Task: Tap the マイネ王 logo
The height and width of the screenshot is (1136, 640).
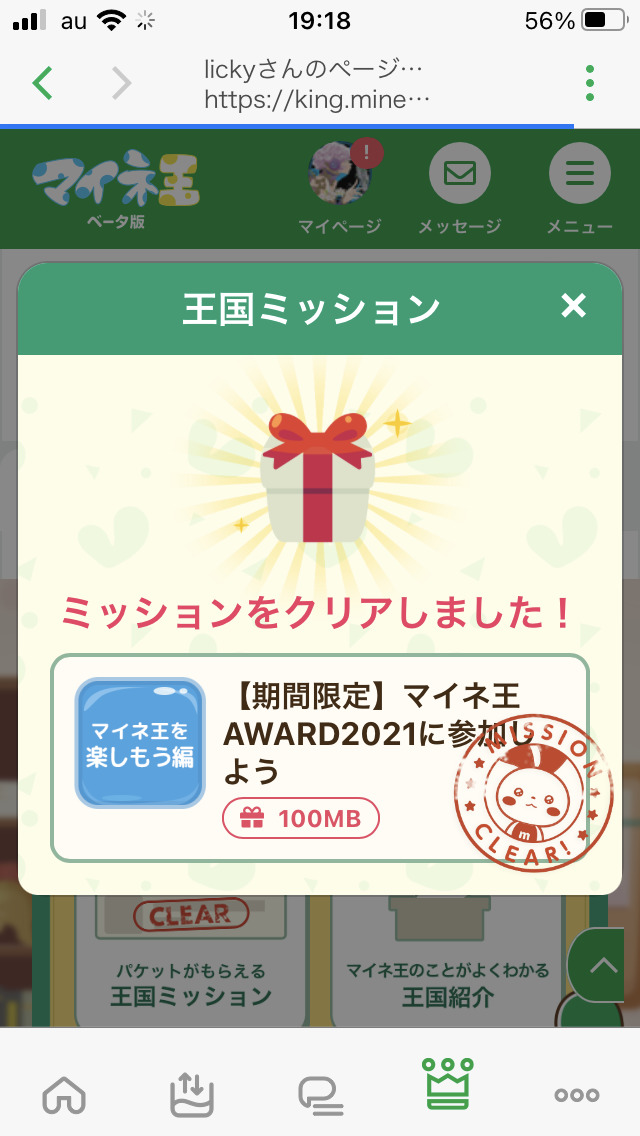Action: click(115, 185)
